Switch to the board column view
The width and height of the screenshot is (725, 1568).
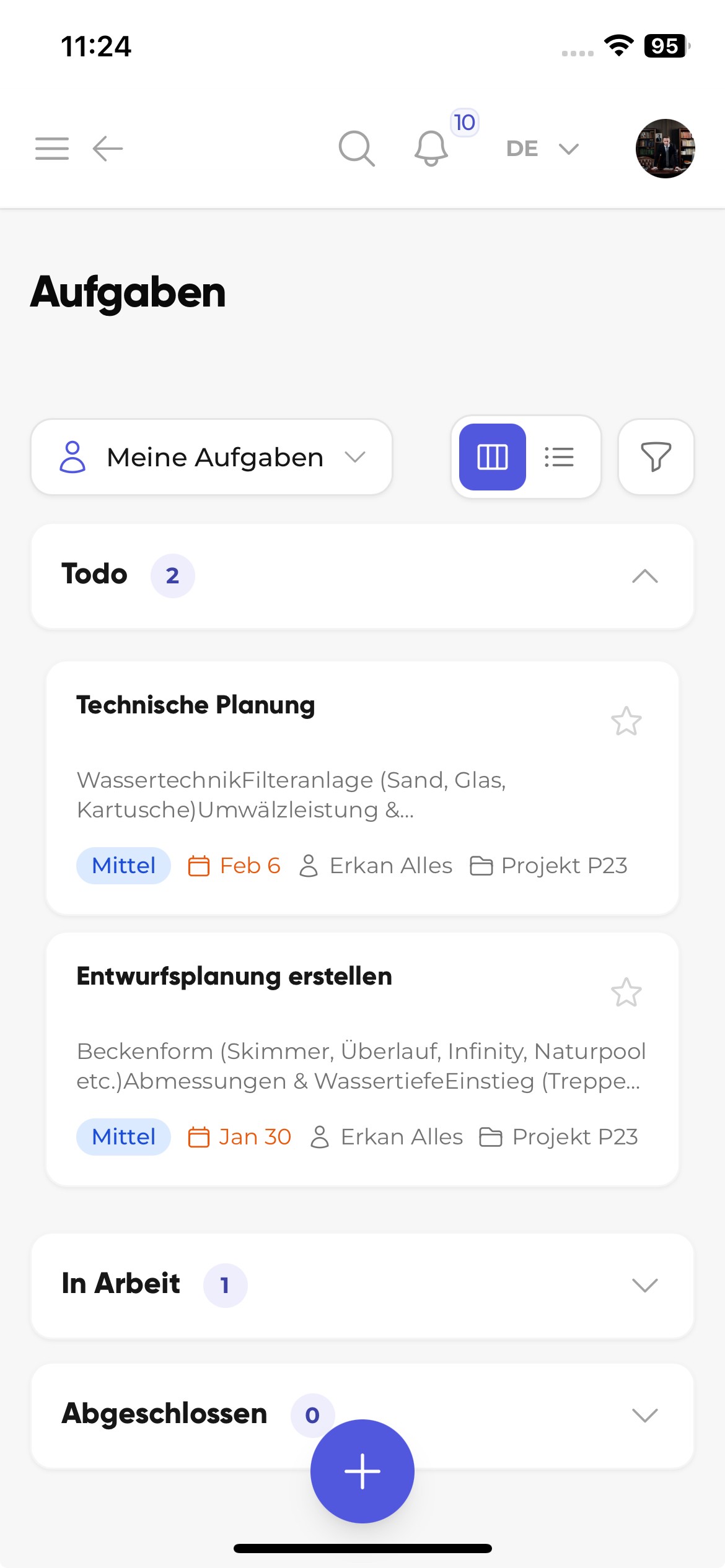(x=493, y=458)
